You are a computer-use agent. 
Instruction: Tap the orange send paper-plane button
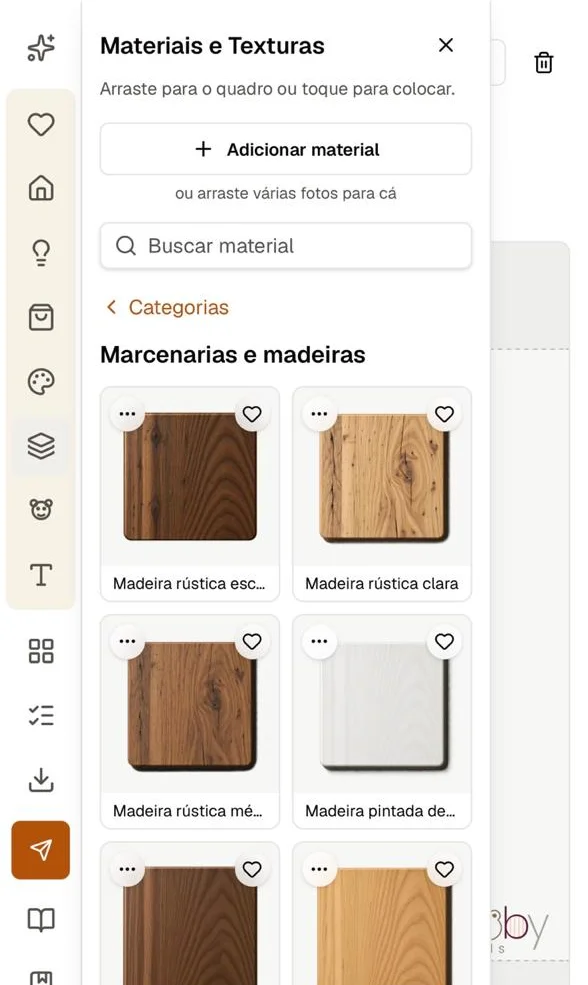[41, 850]
